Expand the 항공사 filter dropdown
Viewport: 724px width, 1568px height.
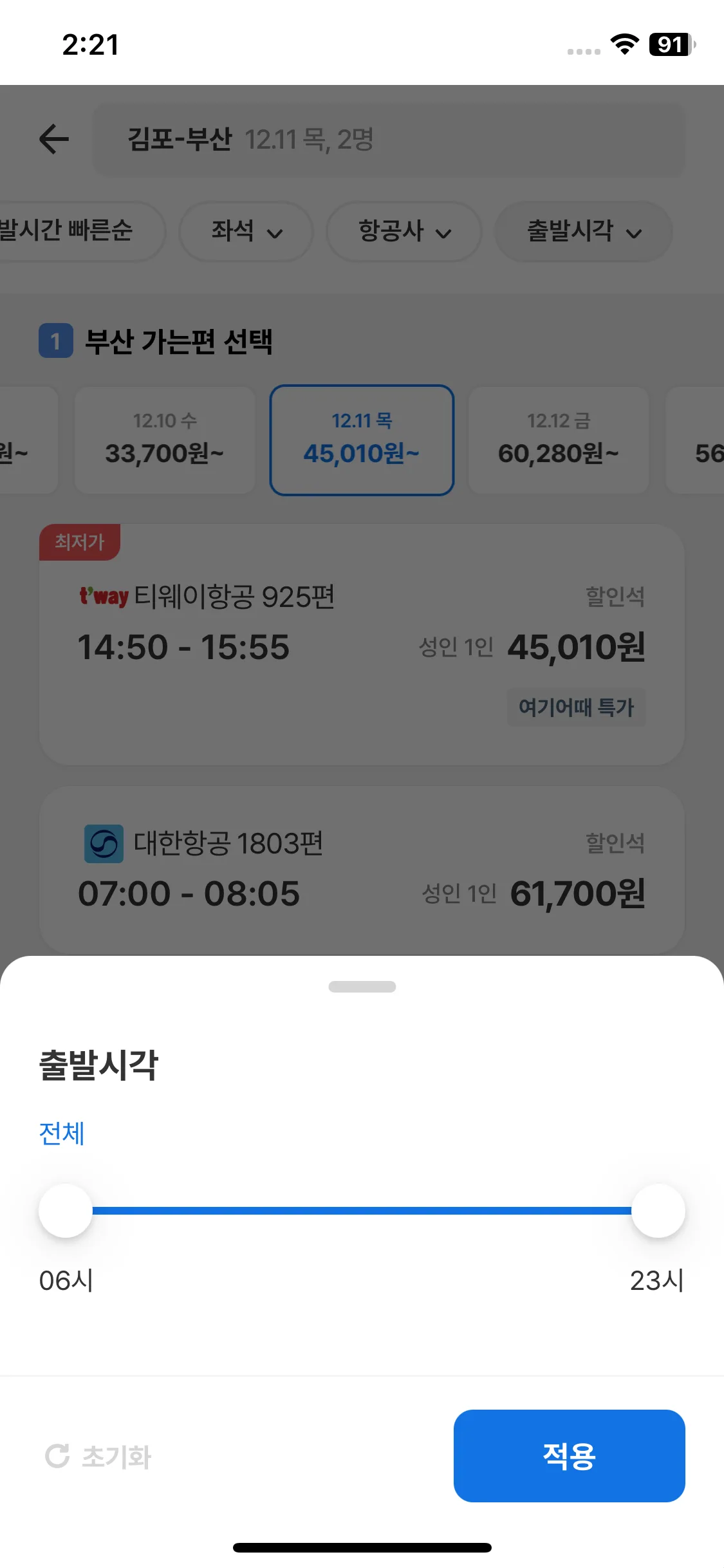(x=404, y=231)
